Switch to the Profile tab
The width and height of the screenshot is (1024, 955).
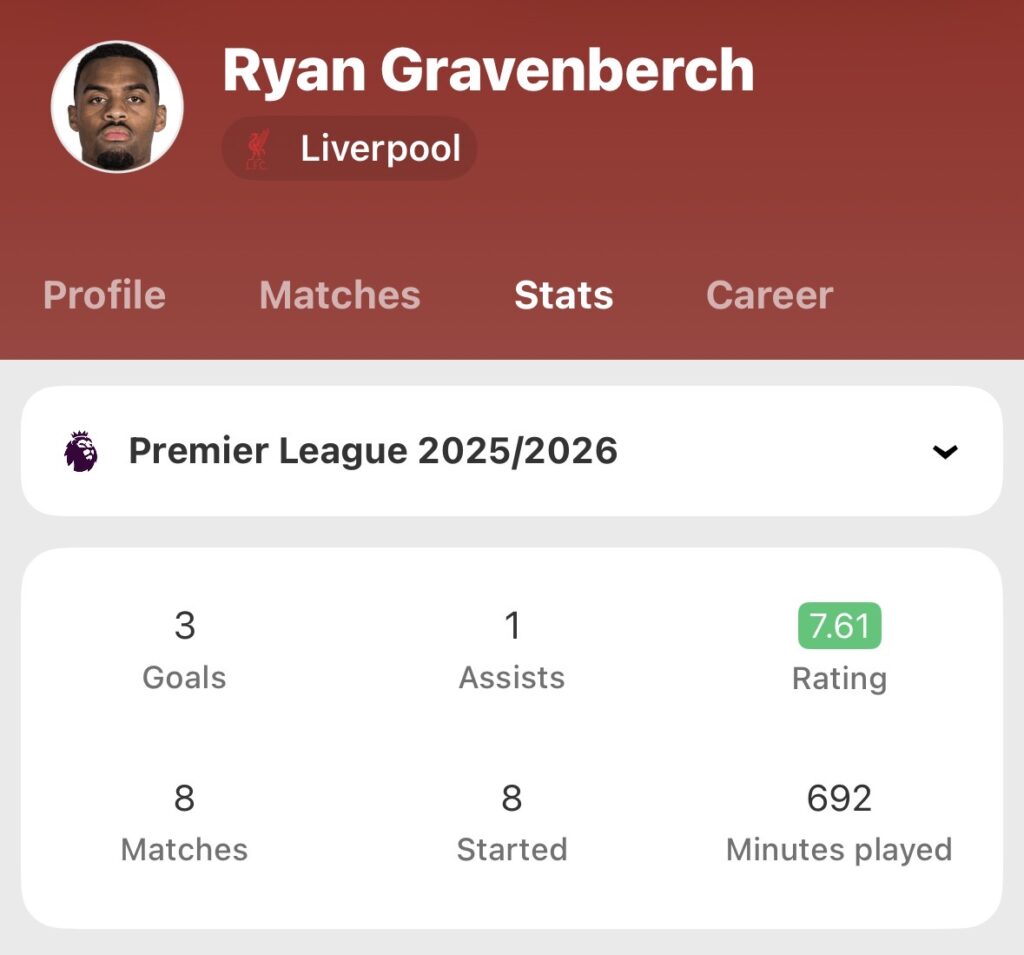tap(104, 295)
